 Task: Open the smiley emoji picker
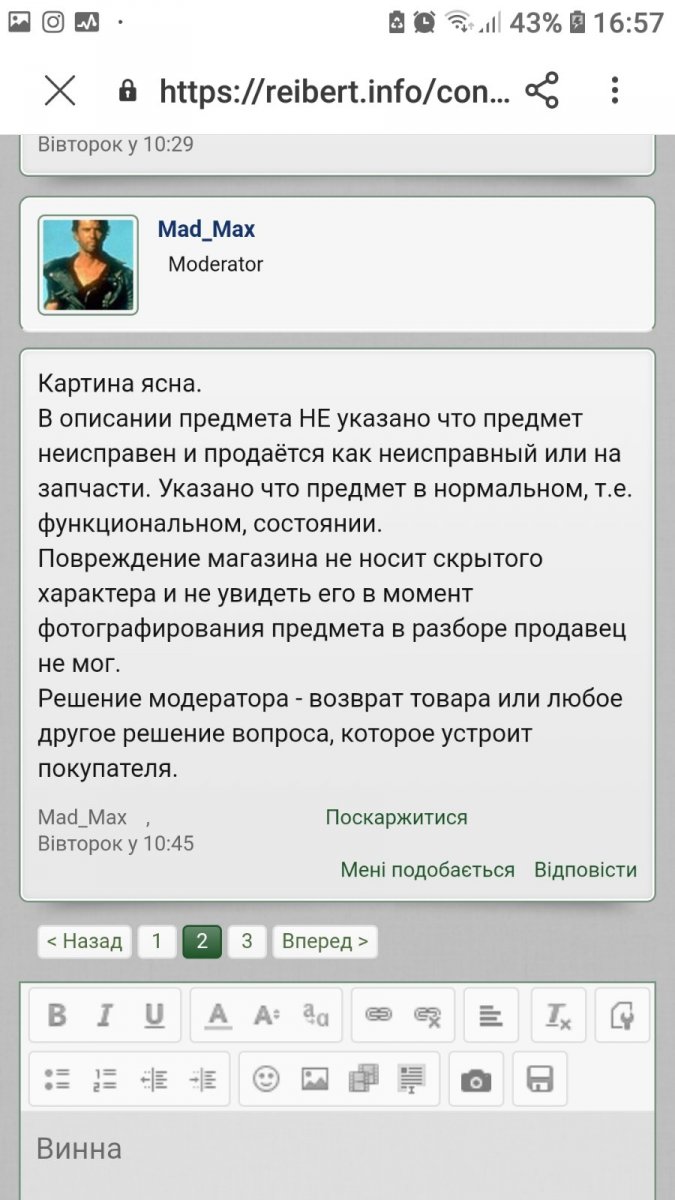(266, 1078)
